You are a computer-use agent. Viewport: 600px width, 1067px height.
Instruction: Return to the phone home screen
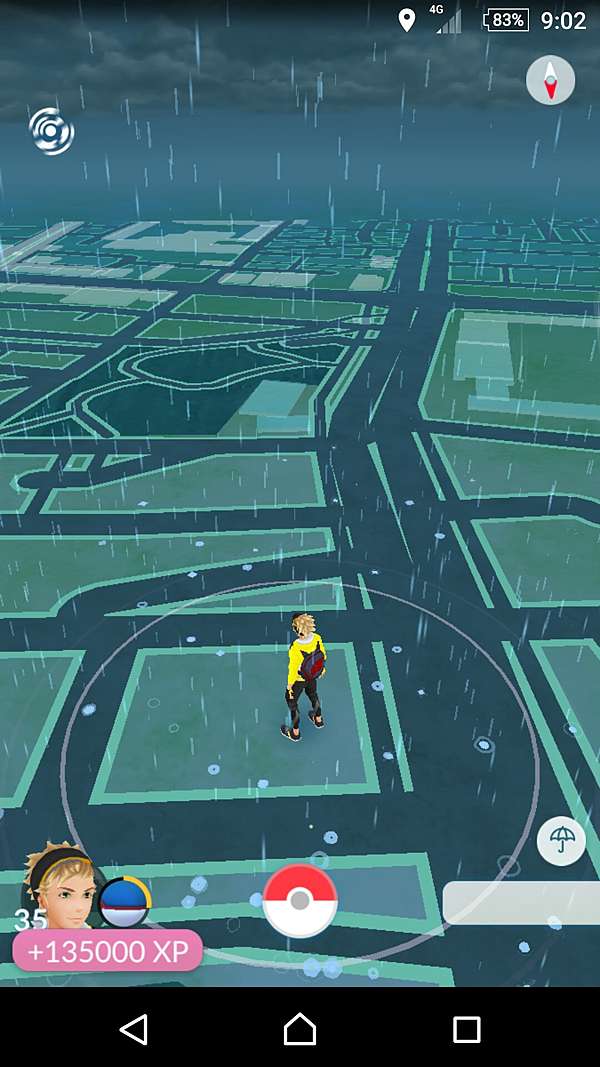tap(300, 1028)
